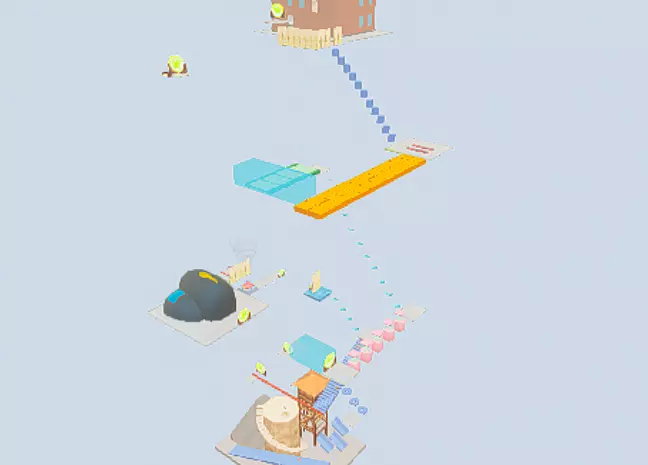Screen dimensions: 648x465
Task: Tap the green marker on the dark dome's platform
Action: click(243, 316)
